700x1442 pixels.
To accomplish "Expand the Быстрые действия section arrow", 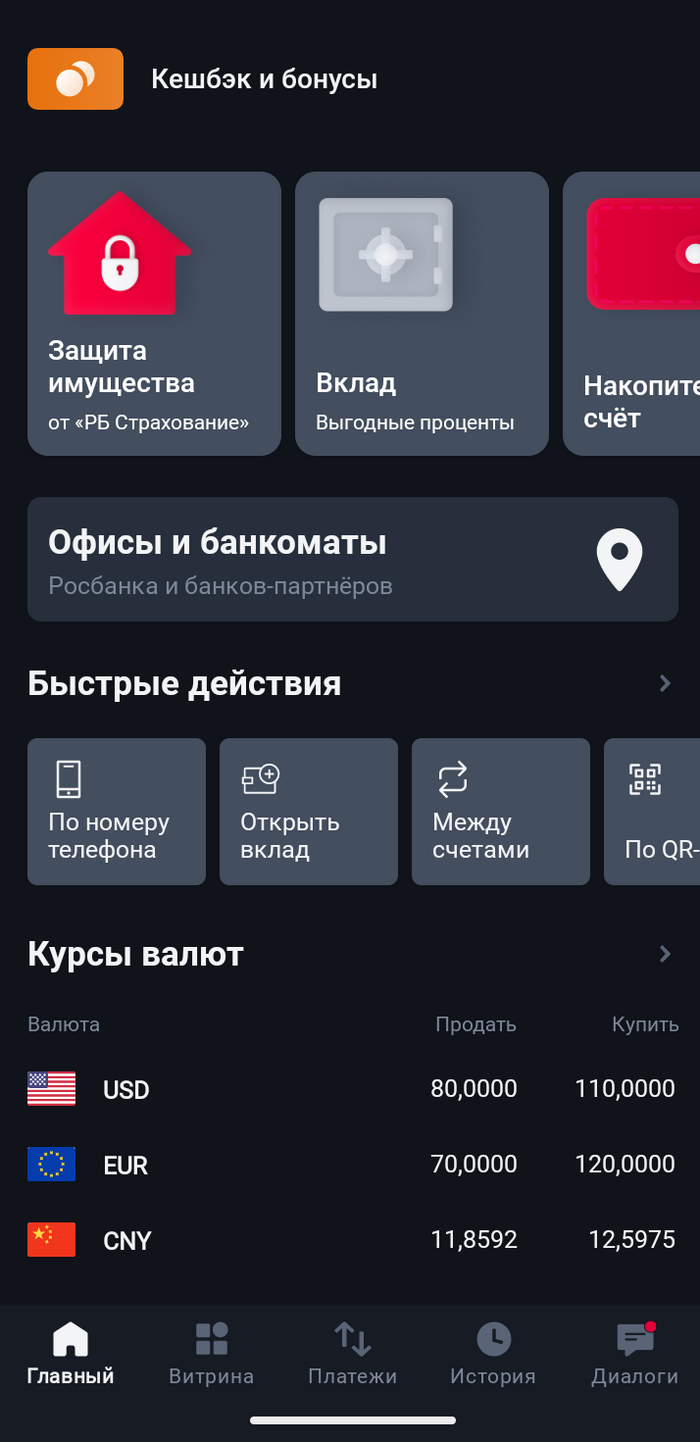I will [665, 684].
